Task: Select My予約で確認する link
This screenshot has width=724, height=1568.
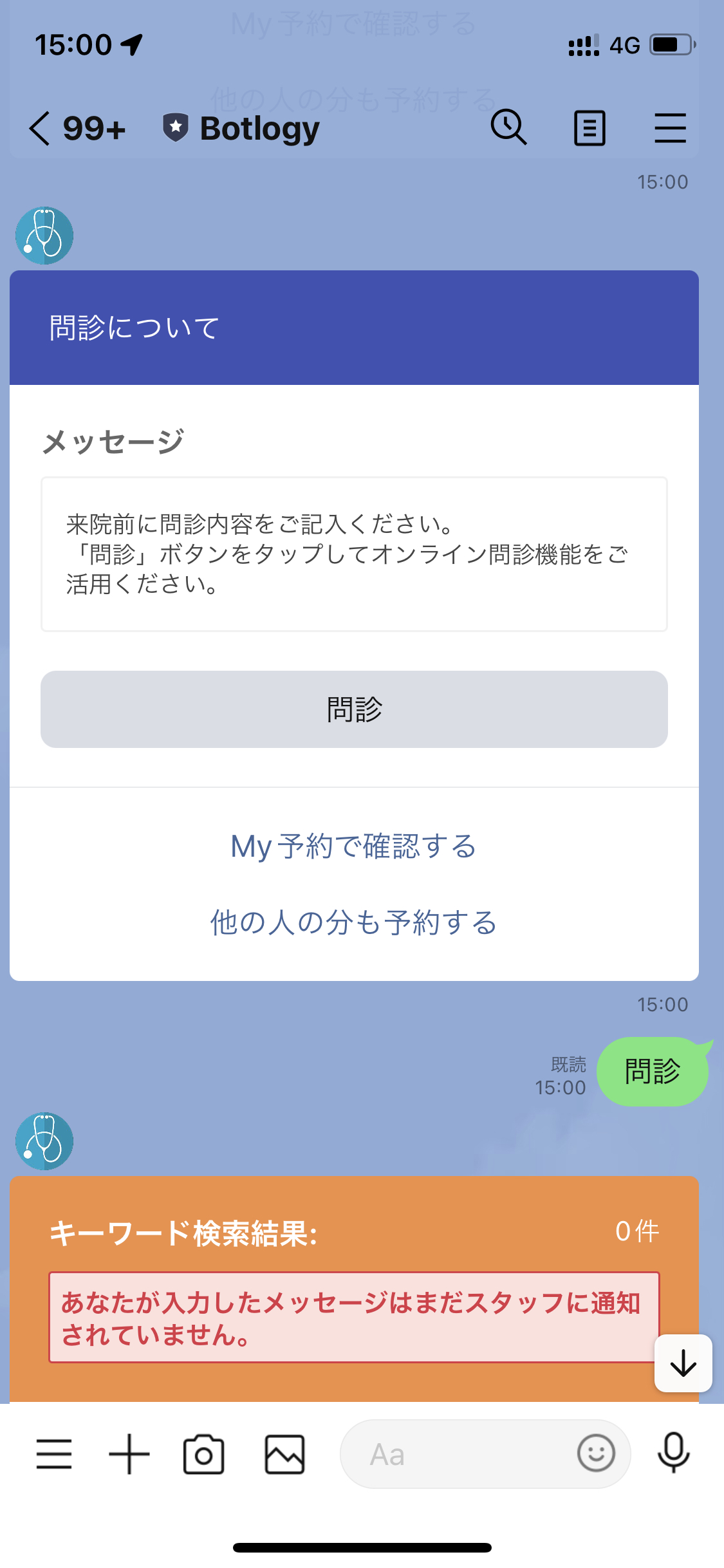Action: (x=353, y=846)
